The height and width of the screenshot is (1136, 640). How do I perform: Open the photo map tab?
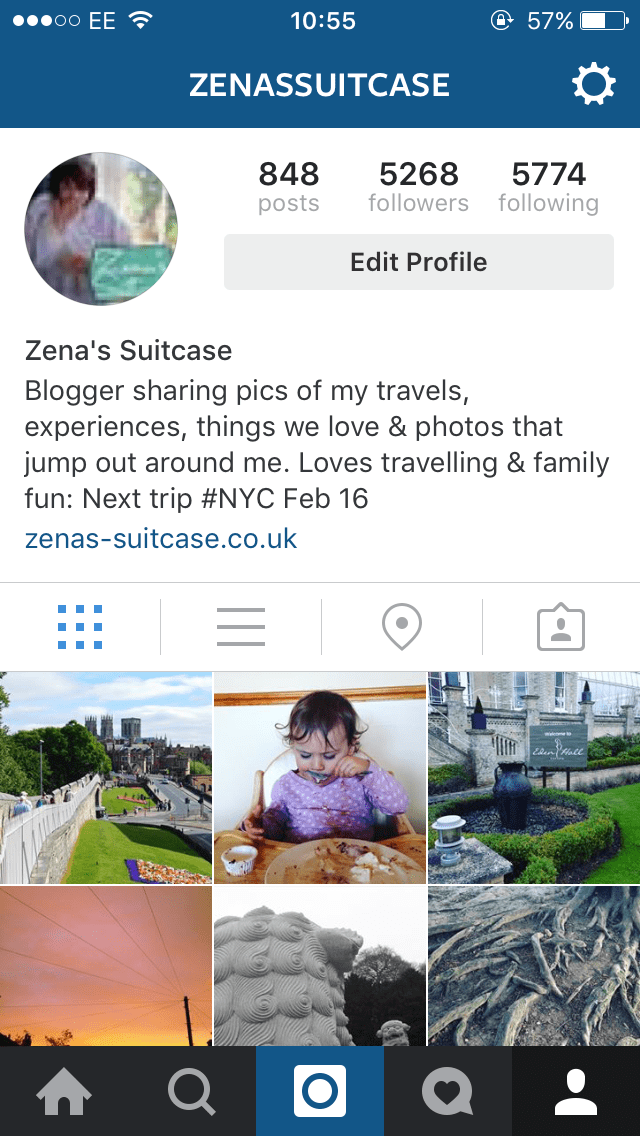pyautogui.click(x=402, y=627)
